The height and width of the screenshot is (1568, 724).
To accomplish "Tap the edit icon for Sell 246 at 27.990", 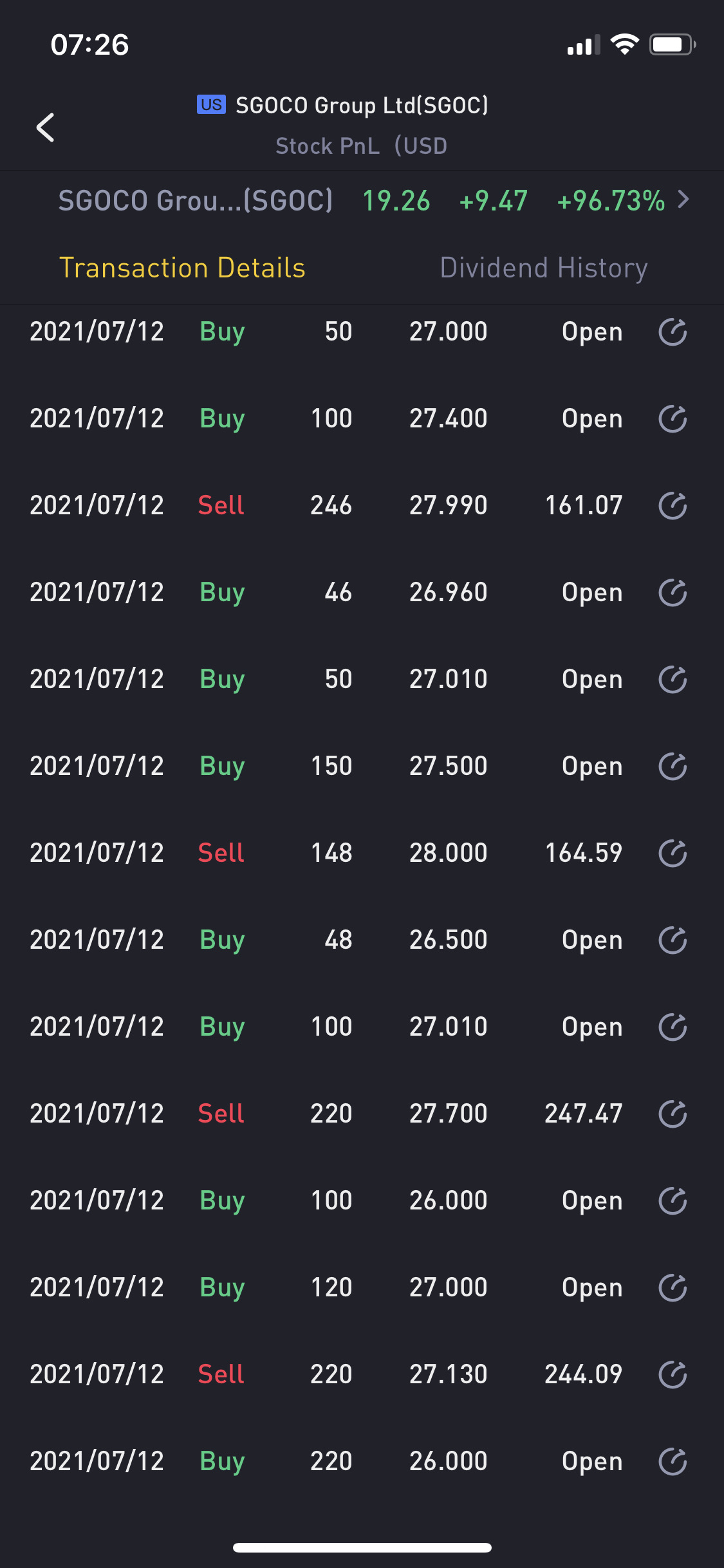I will click(x=673, y=506).
